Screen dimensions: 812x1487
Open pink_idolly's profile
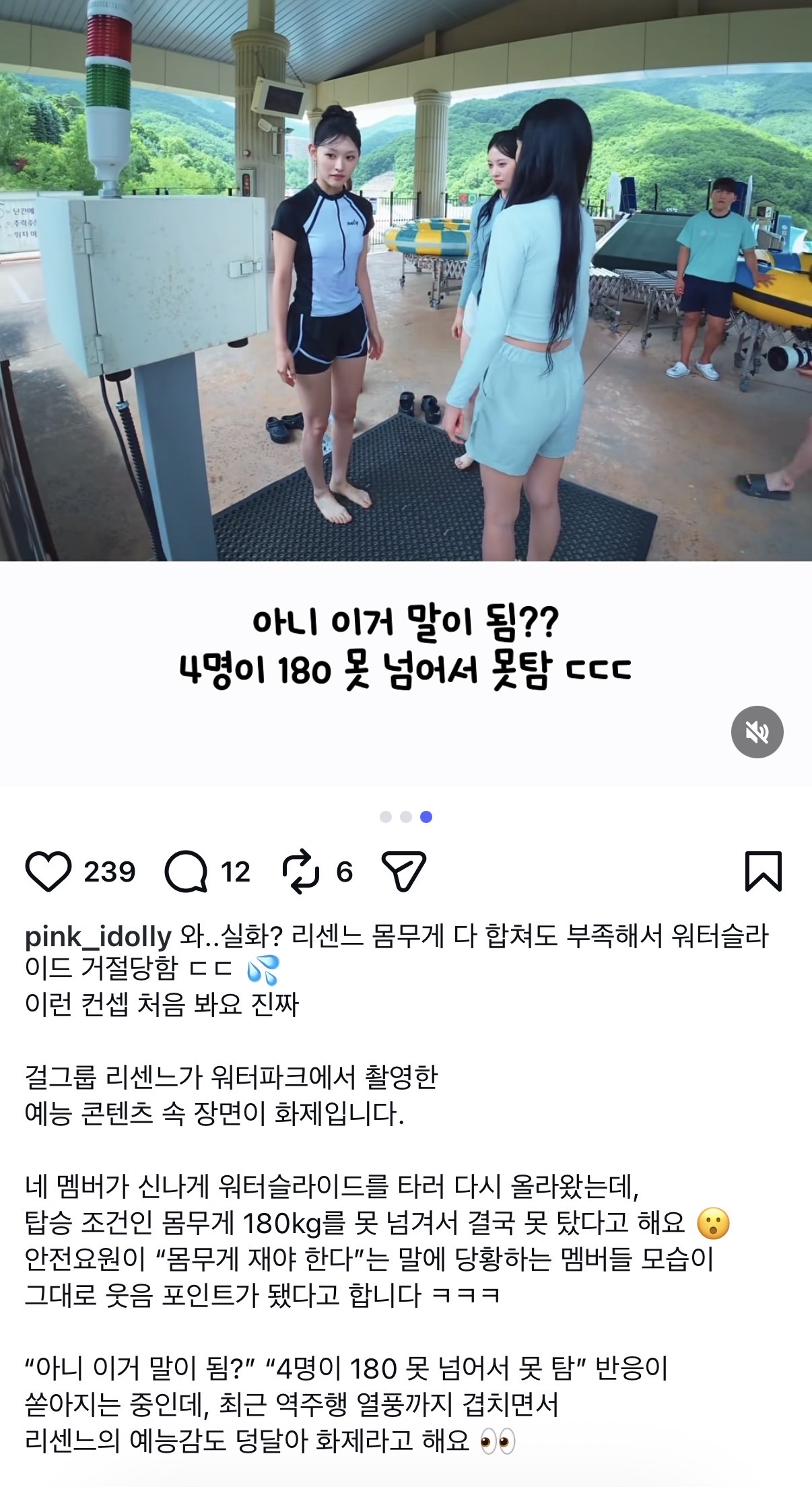[x=98, y=936]
